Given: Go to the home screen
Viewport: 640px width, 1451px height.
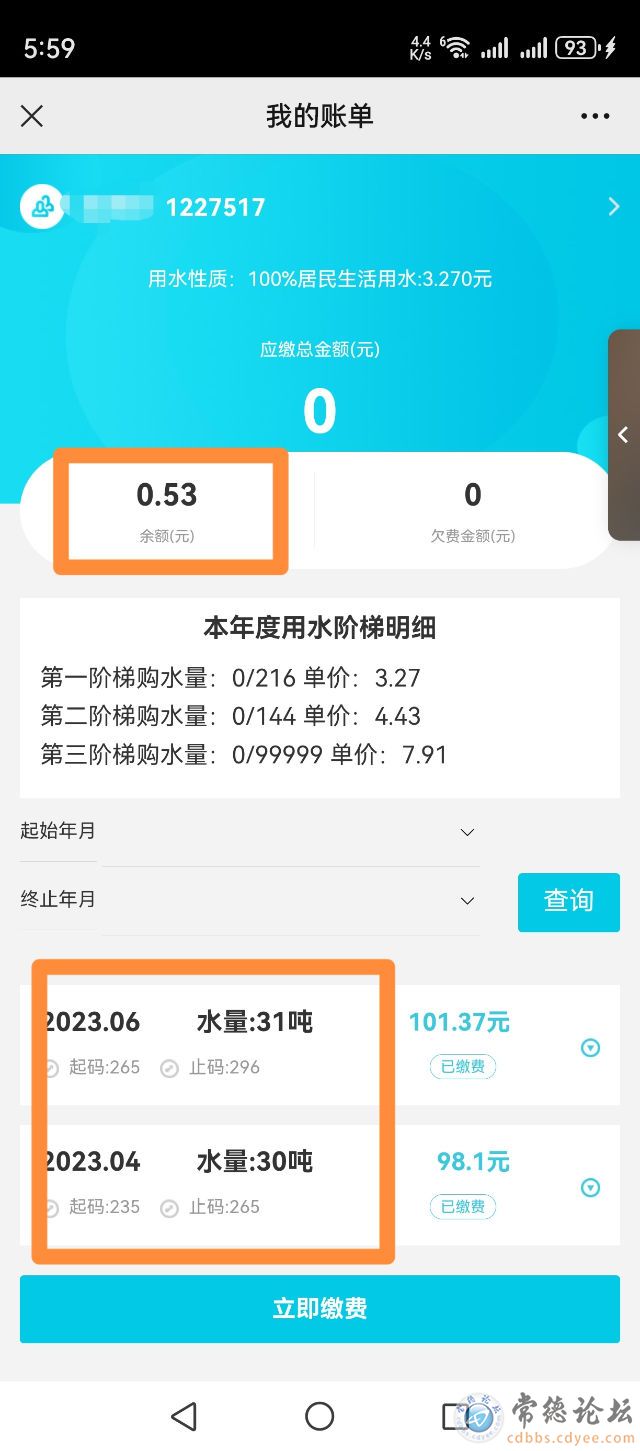Looking at the screenshot, I should 320,1415.
